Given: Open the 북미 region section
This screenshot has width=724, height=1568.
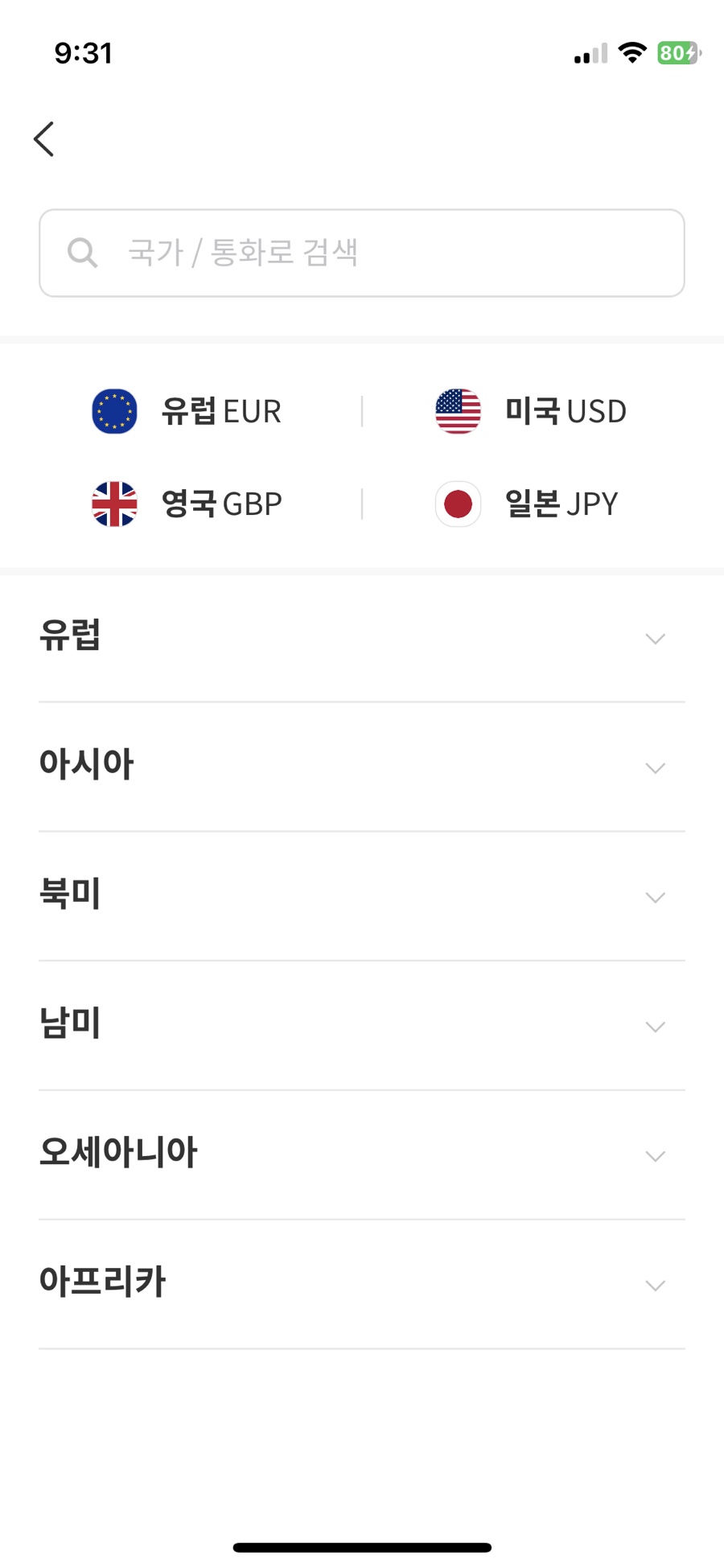Looking at the screenshot, I should tap(362, 896).
